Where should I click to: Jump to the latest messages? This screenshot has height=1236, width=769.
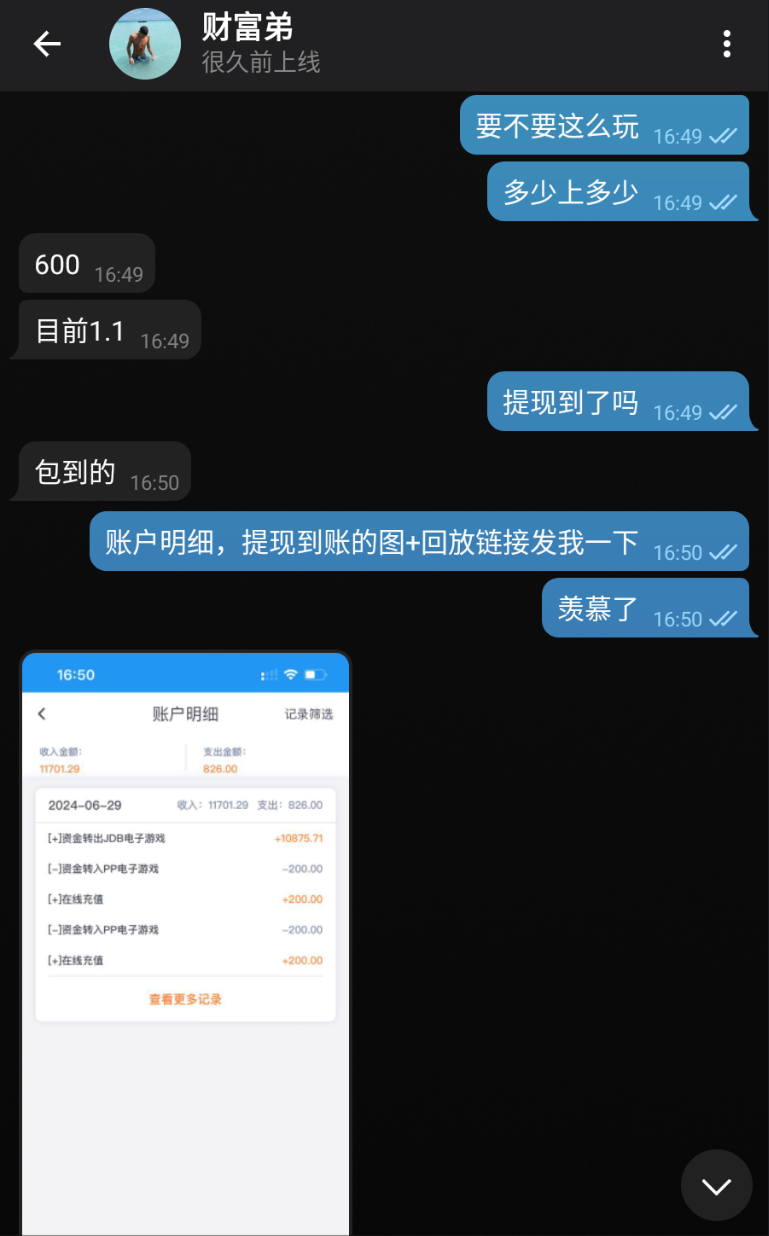pos(716,1186)
